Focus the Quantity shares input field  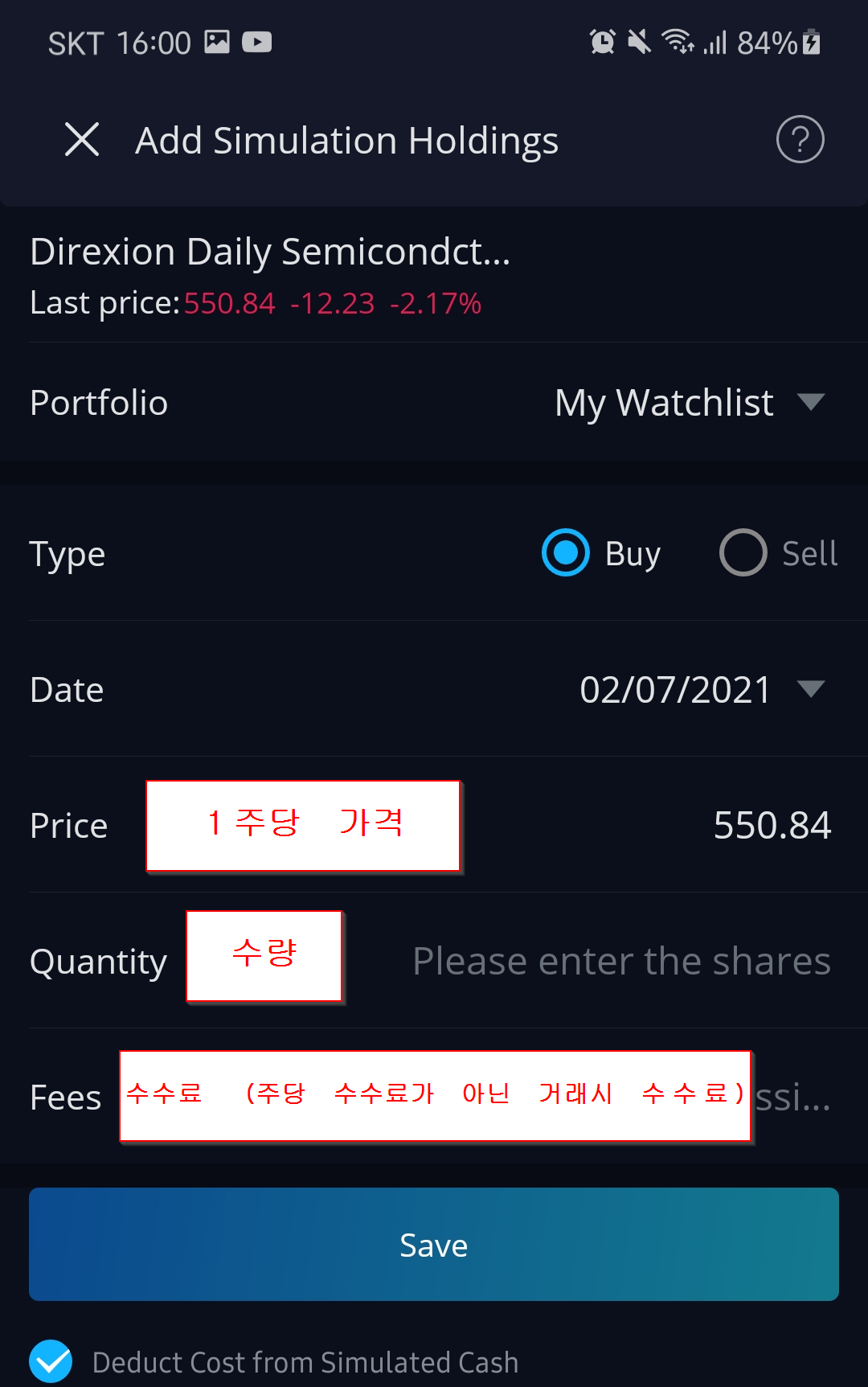[x=620, y=962]
